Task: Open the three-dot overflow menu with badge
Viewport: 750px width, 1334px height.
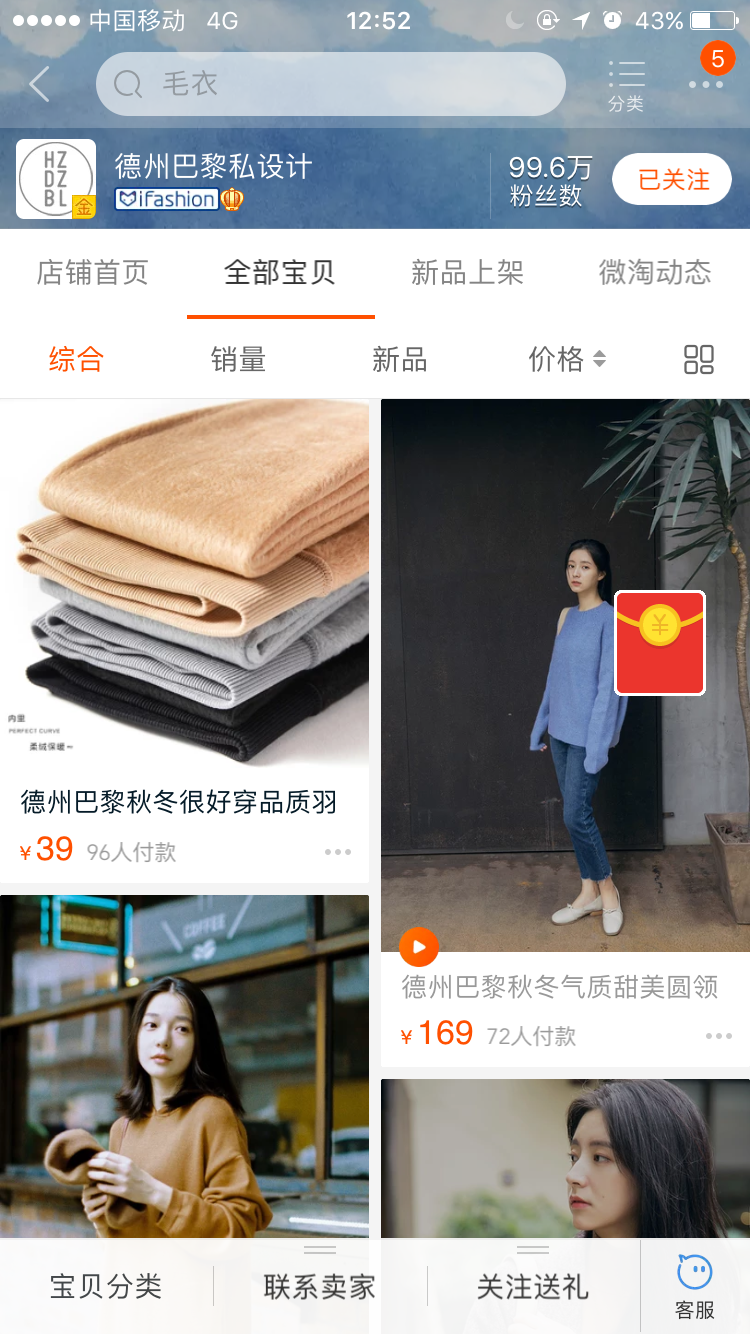Action: pos(706,82)
